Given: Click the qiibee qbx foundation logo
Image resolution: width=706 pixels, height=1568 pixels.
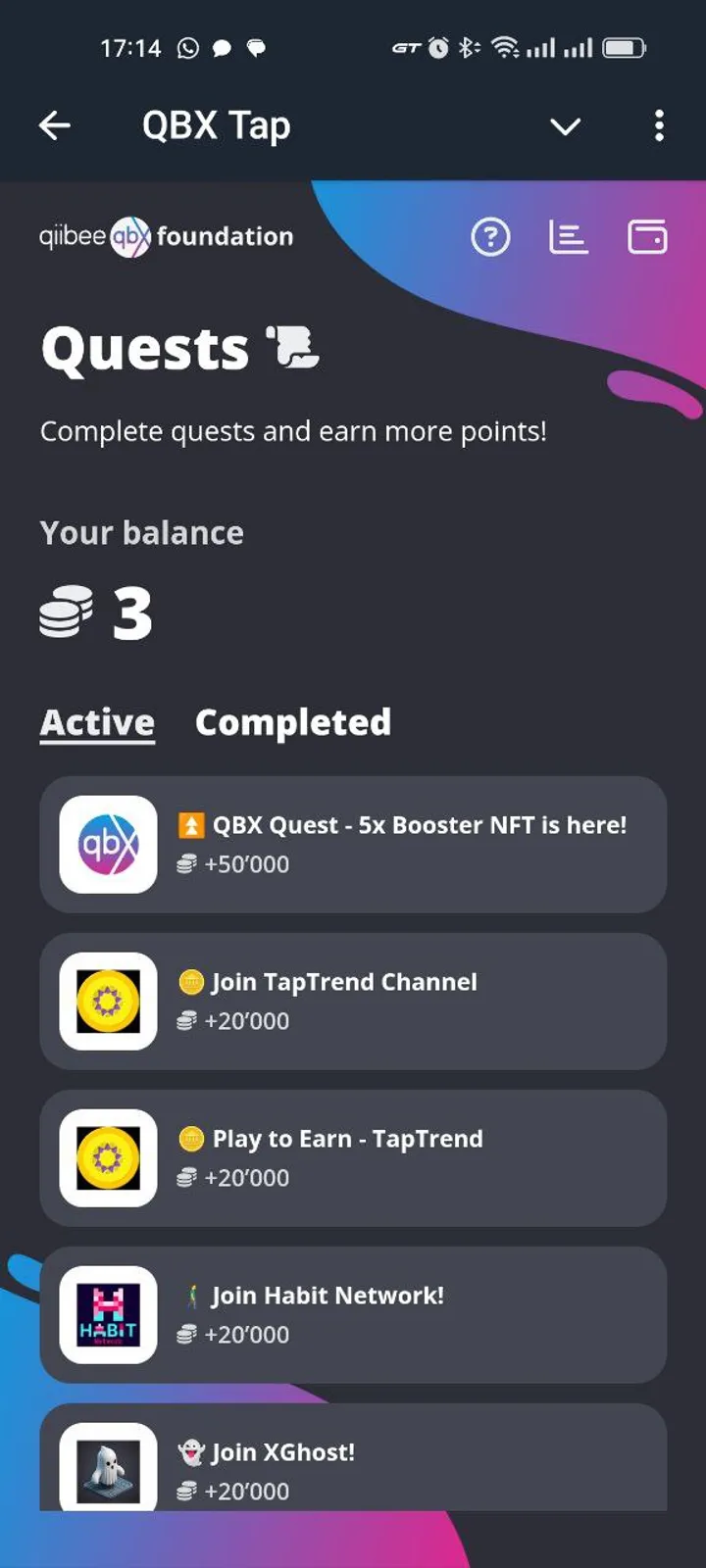Looking at the screenshot, I should [167, 236].
